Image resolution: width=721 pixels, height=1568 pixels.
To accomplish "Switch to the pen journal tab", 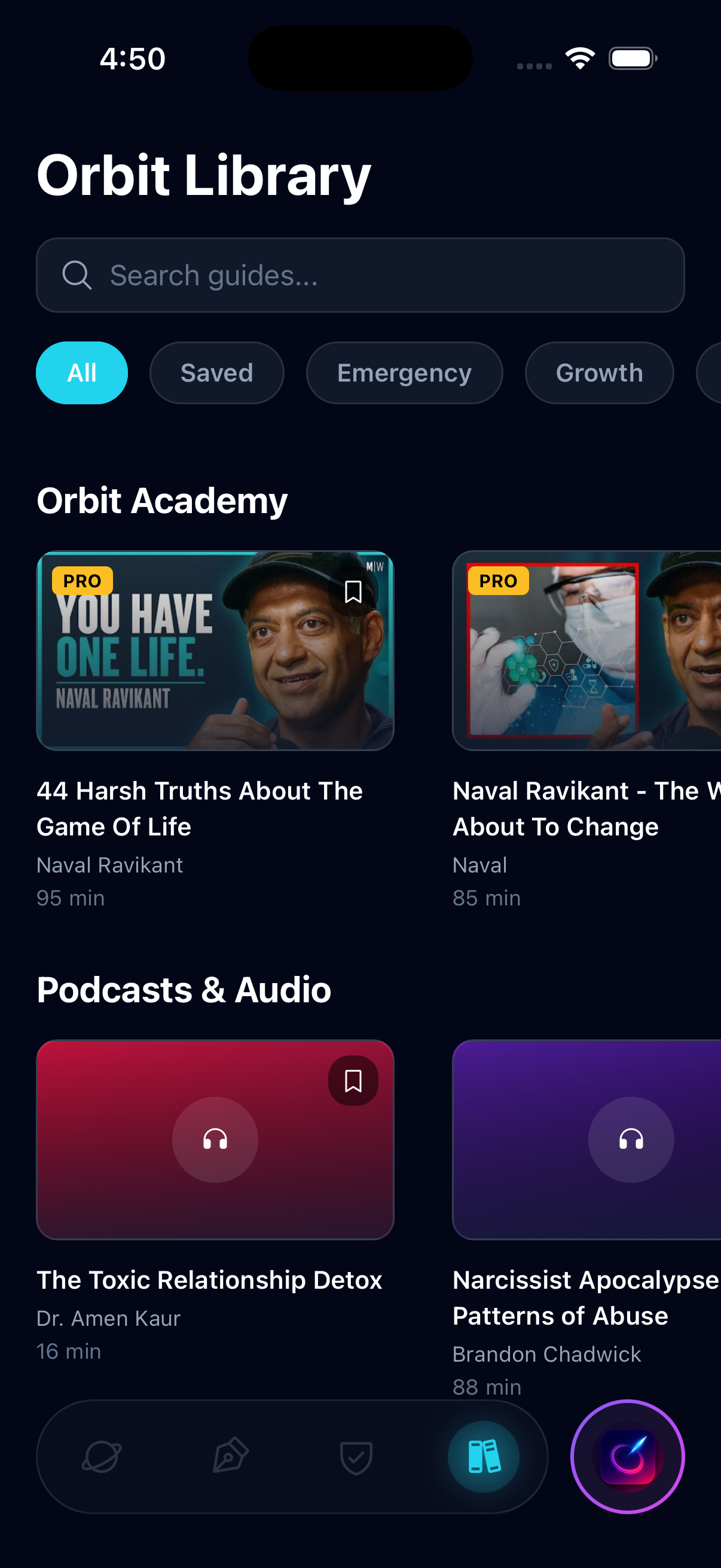I will pyautogui.click(x=230, y=1457).
